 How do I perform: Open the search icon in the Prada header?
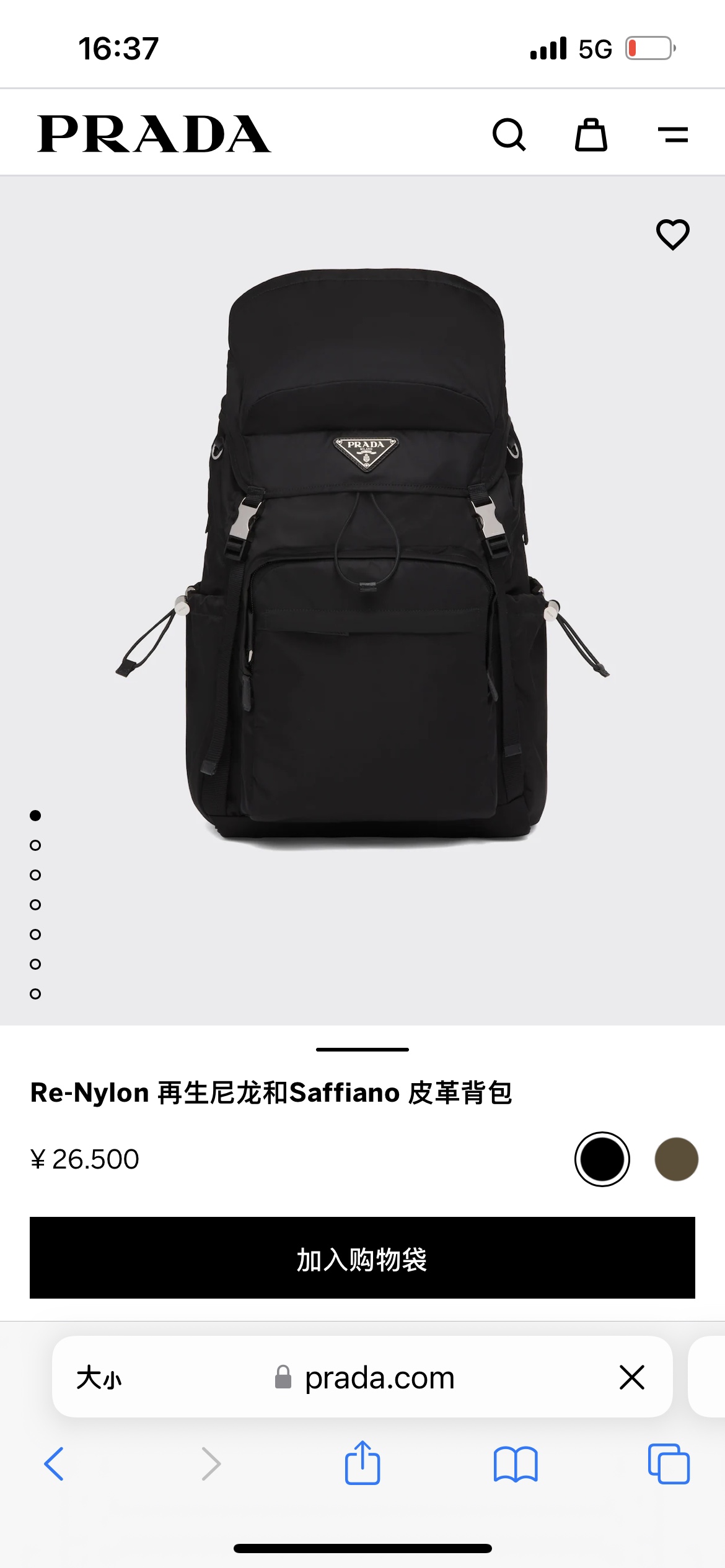(509, 134)
